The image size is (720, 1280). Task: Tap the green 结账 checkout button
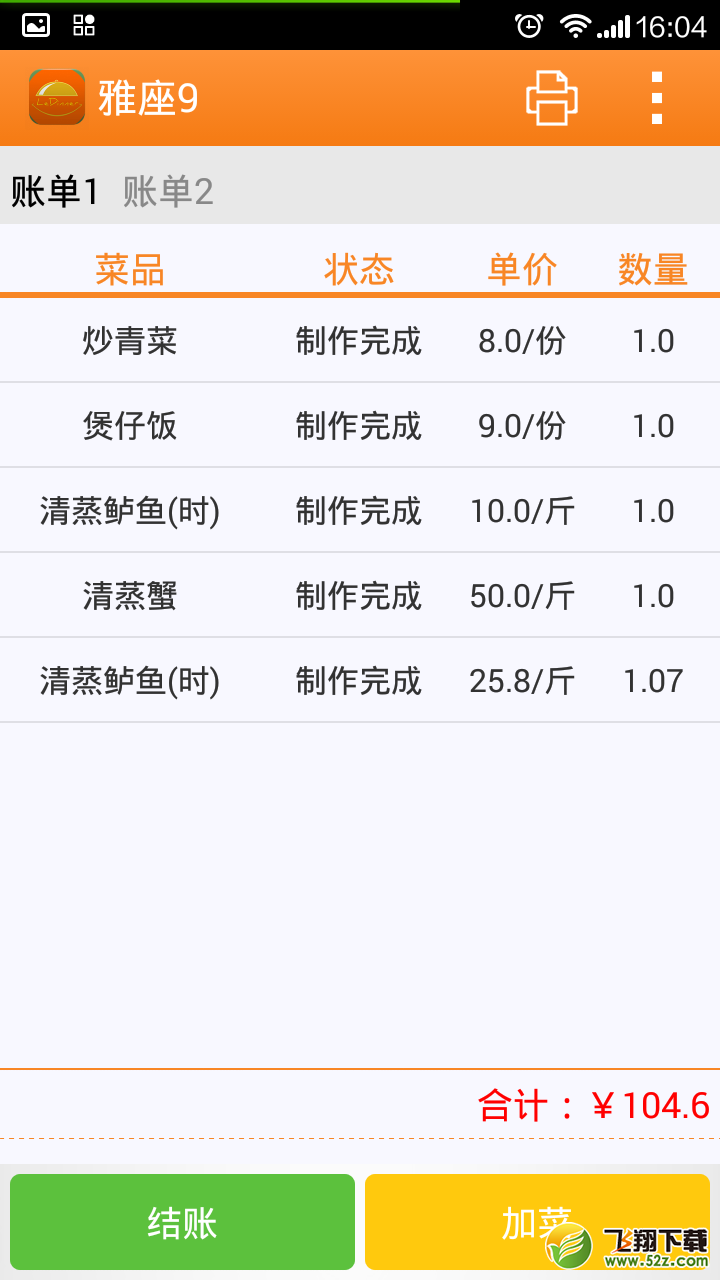(x=182, y=1222)
